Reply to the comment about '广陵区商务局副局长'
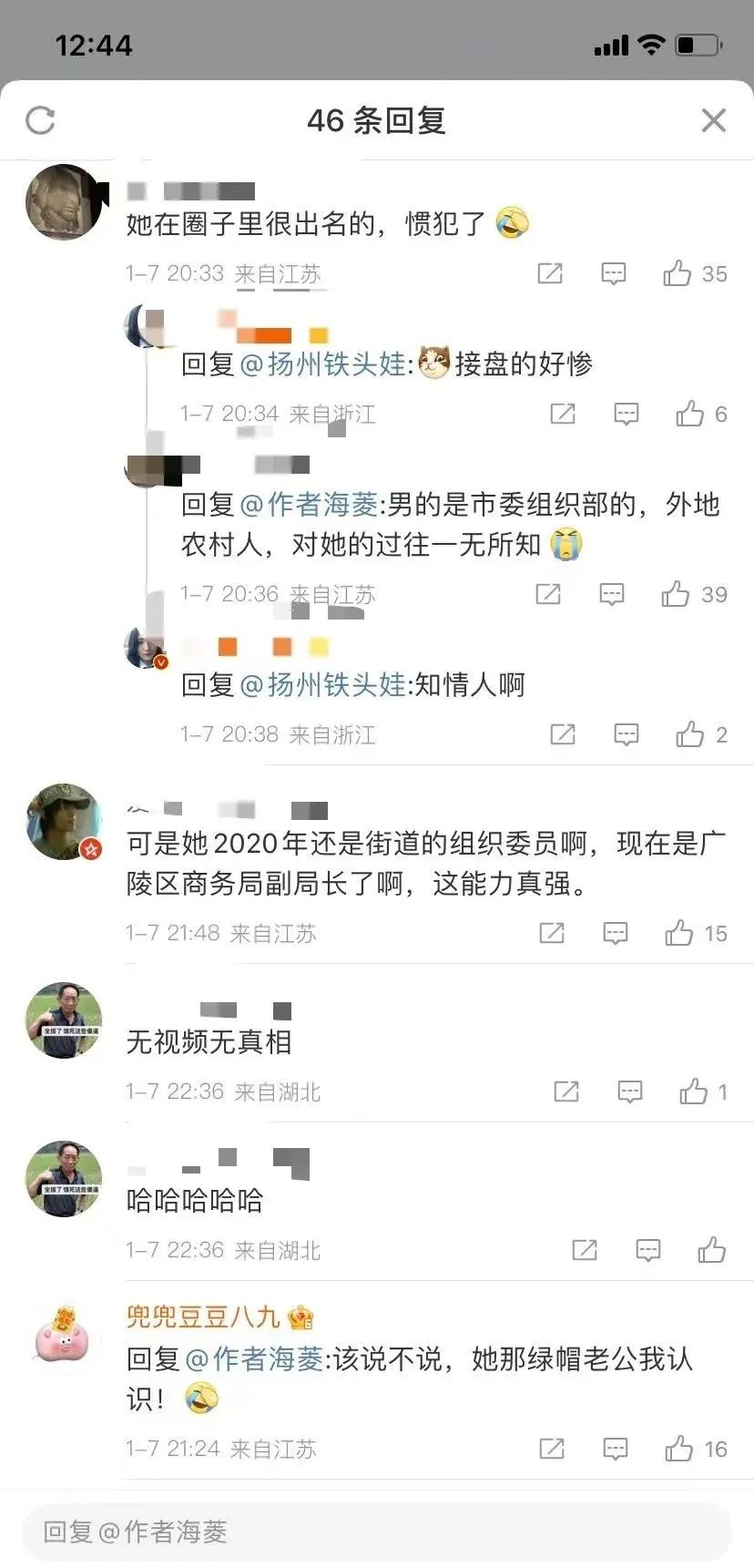 (x=616, y=933)
